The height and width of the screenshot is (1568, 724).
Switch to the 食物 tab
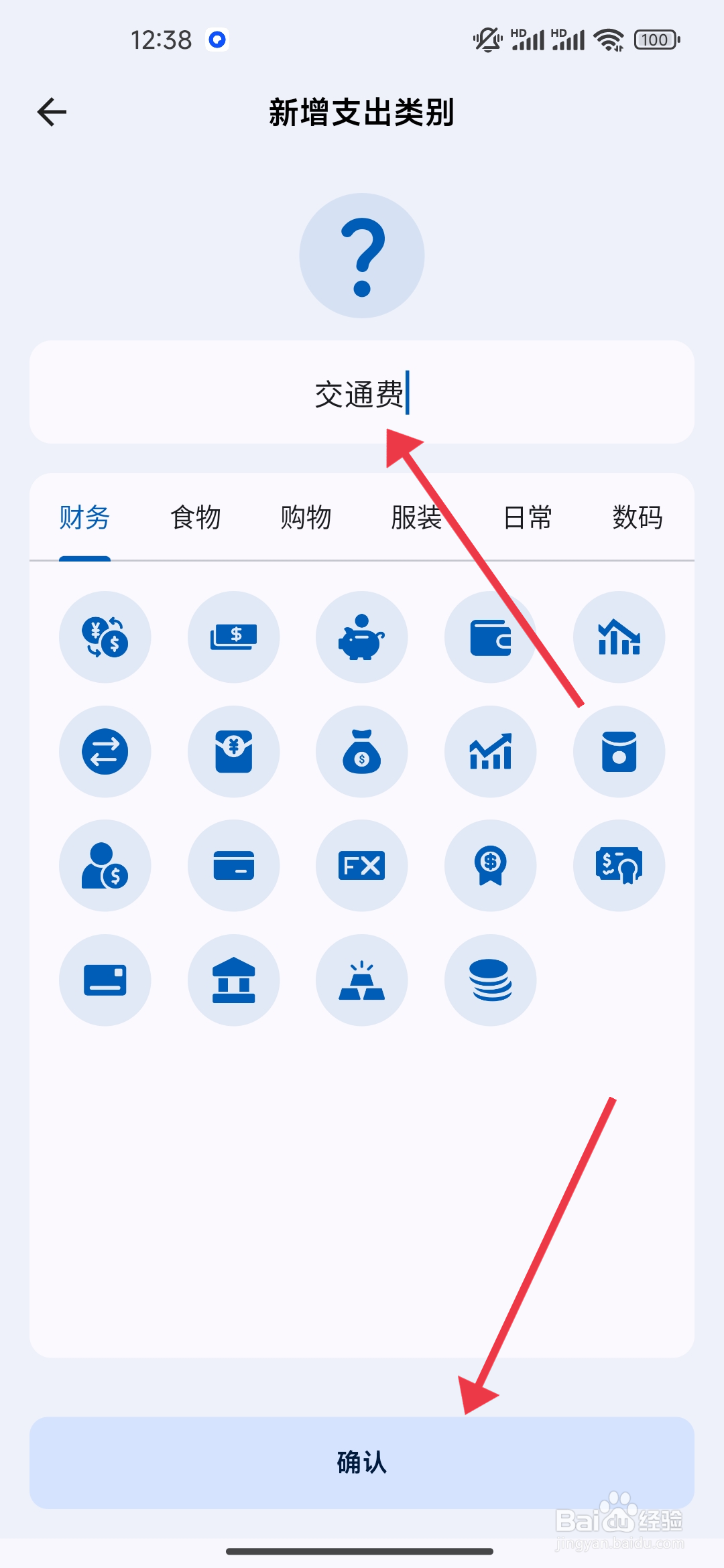[x=196, y=517]
